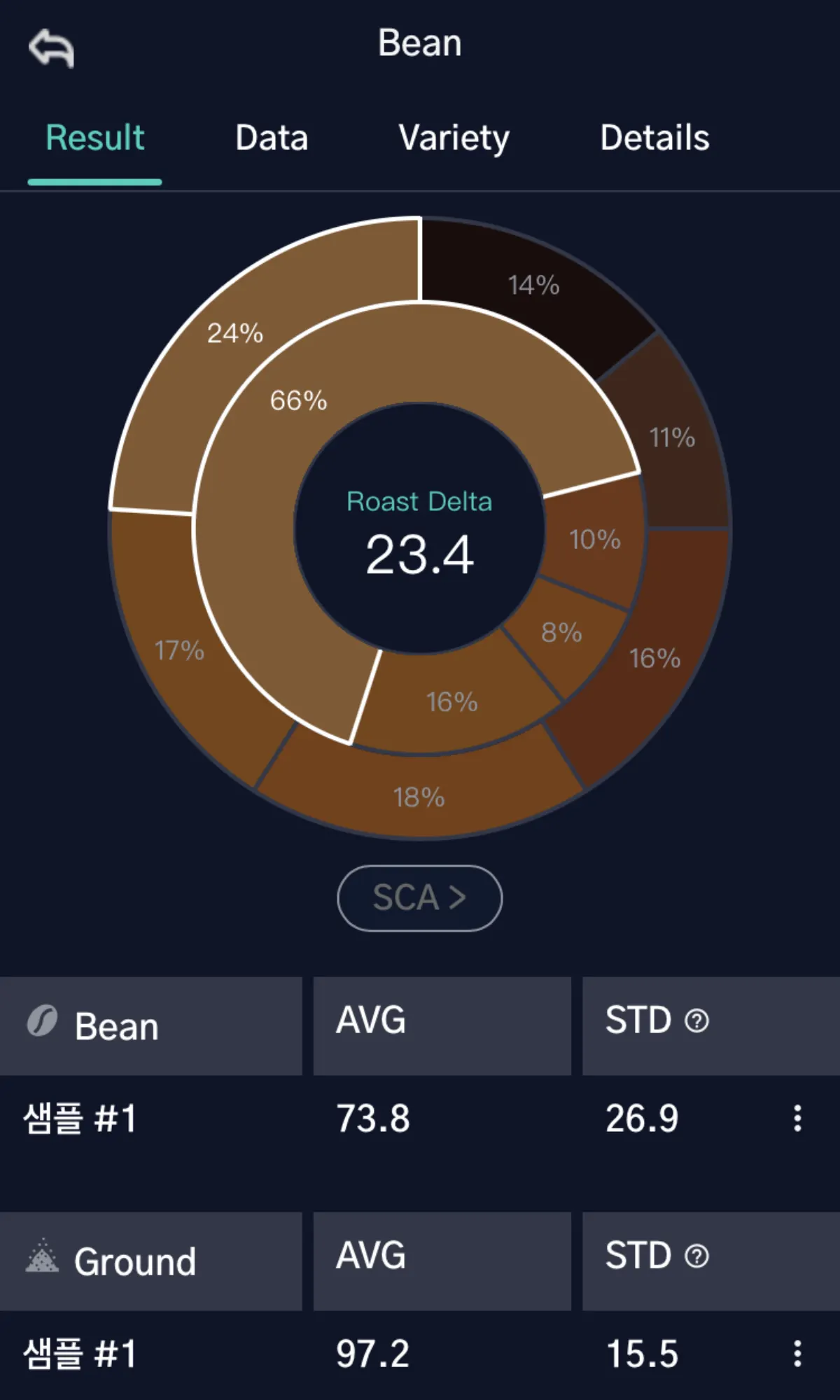Switch to the Data tab
This screenshot has width=840, height=1400.
pyautogui.click(x=272, y=138)
